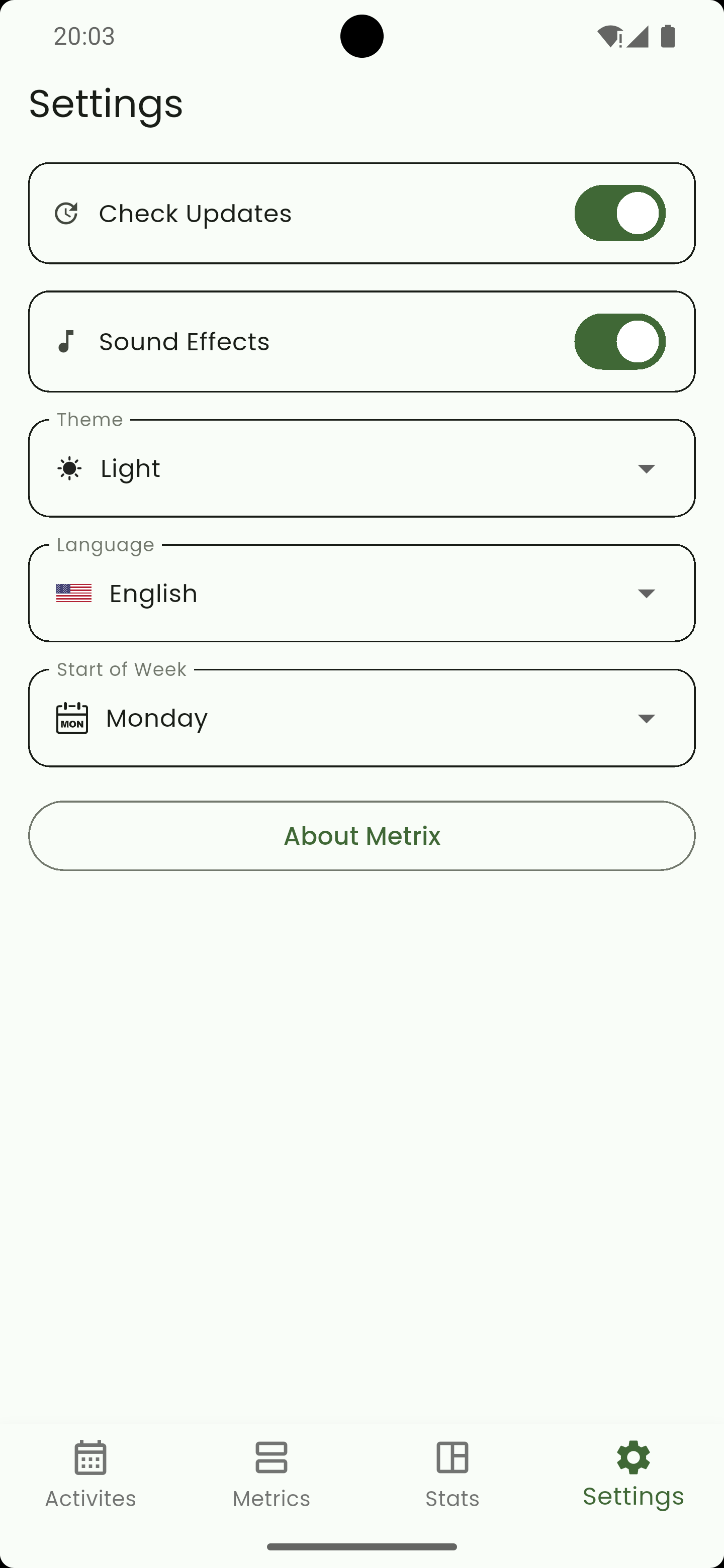Screen dimensions: 724x1568
Task: Click the Settings page title
Action: (106, 104)
